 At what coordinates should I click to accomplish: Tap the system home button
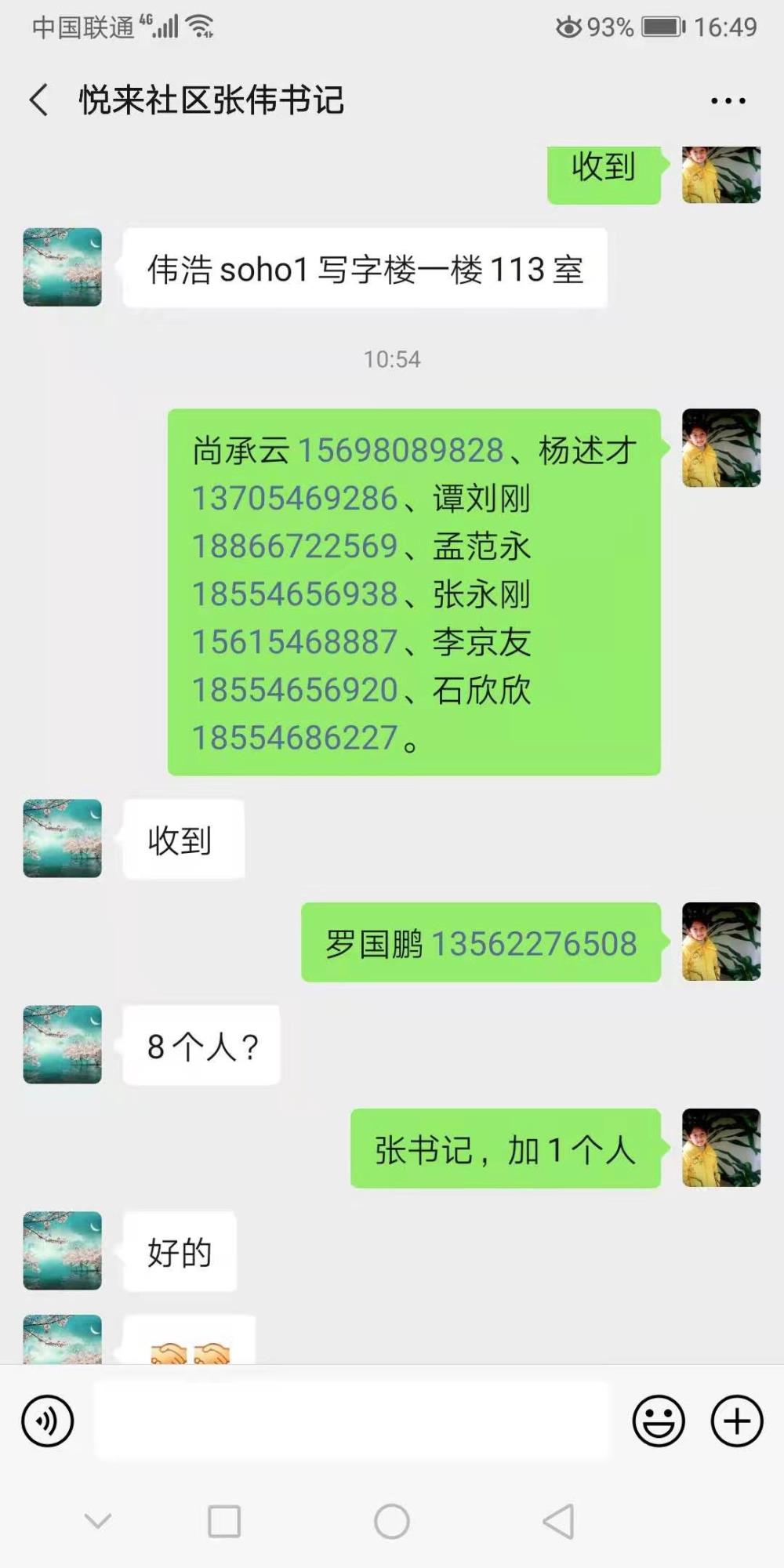pos(392,1522)
